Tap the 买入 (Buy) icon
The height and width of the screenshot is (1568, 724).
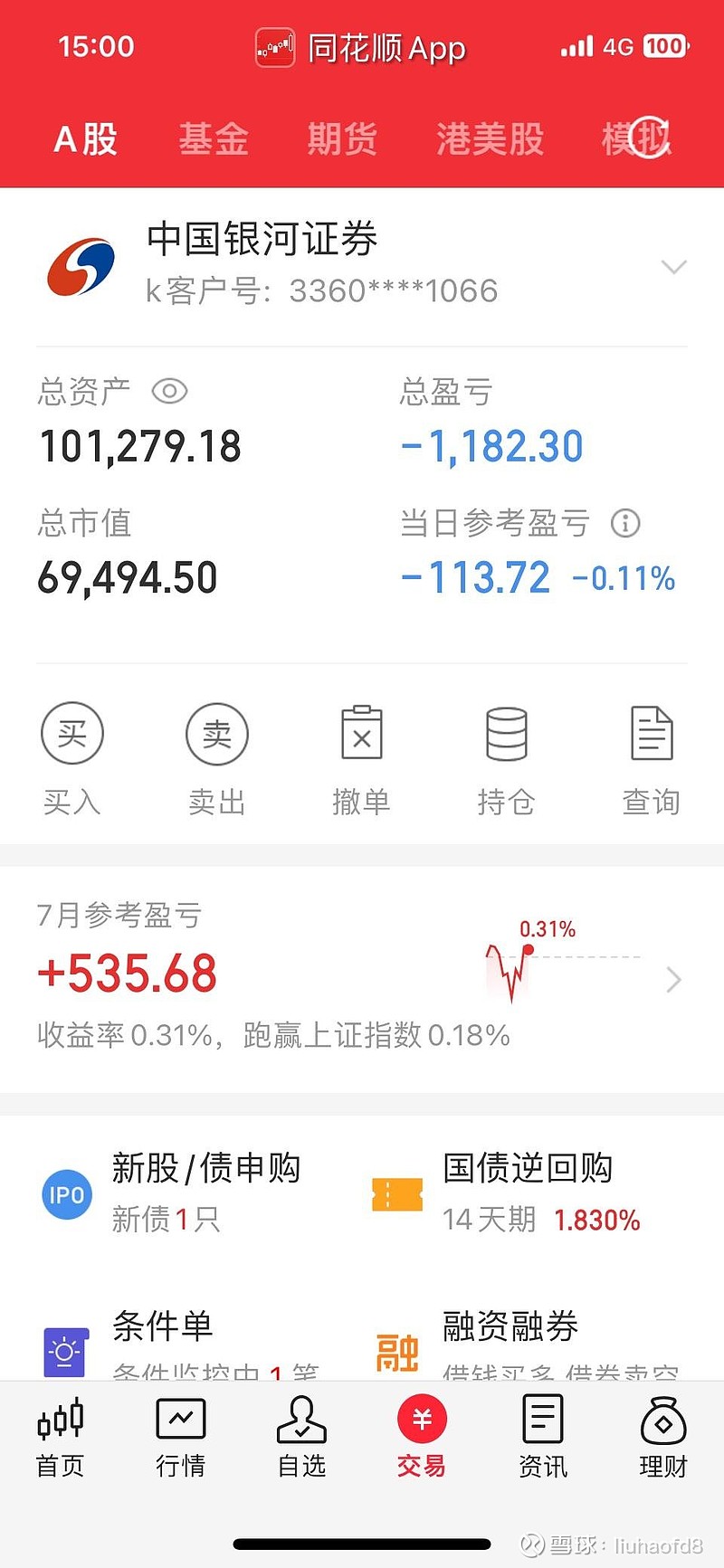coord(72,734)
